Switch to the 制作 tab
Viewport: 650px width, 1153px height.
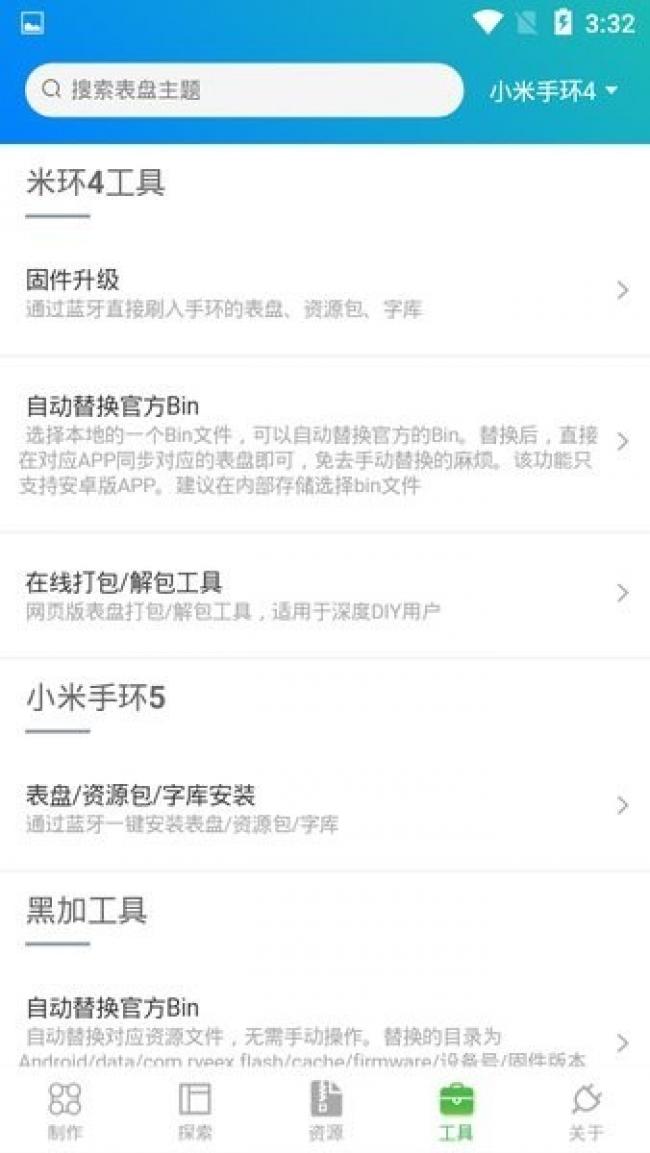(x=65, y=1110)
